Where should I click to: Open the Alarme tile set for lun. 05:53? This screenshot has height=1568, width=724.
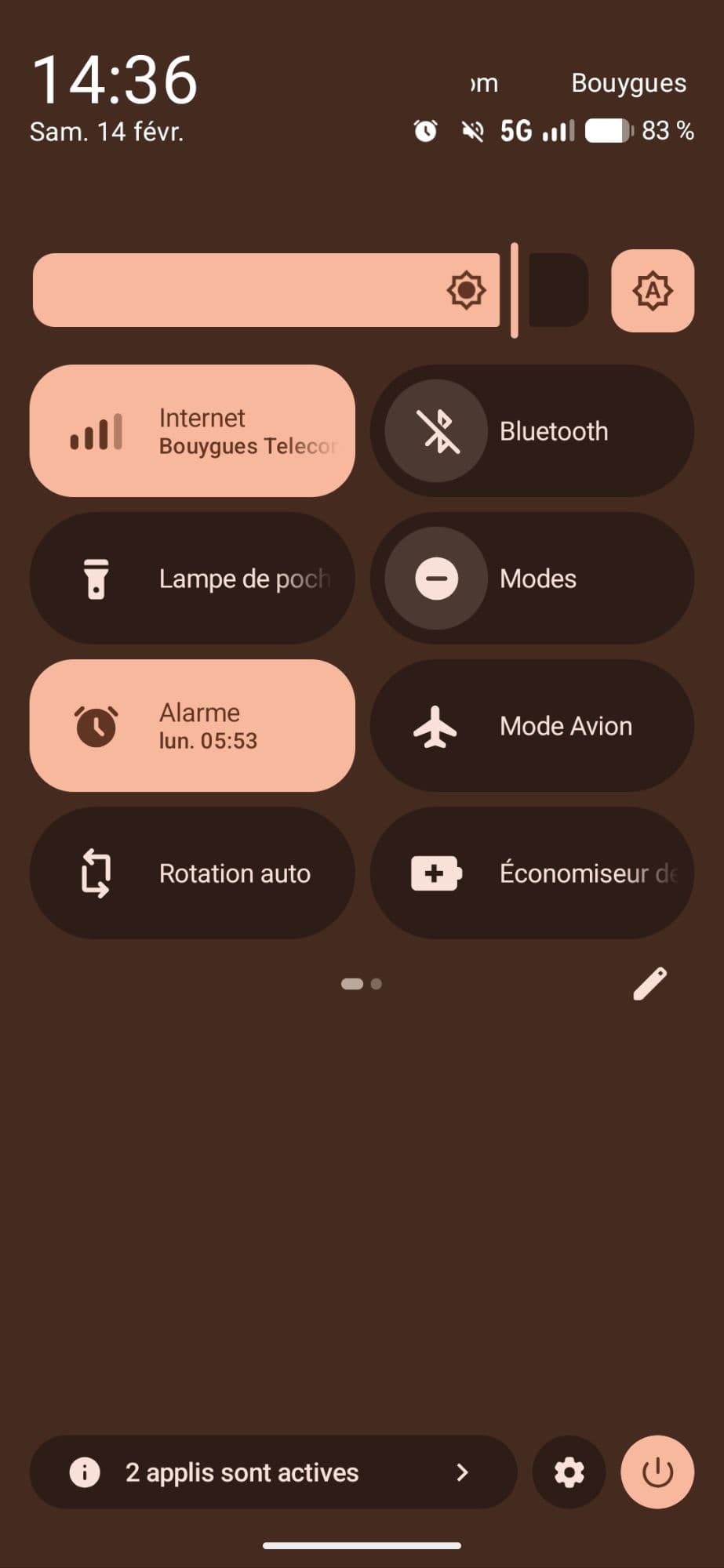click(x=192, y=726)
